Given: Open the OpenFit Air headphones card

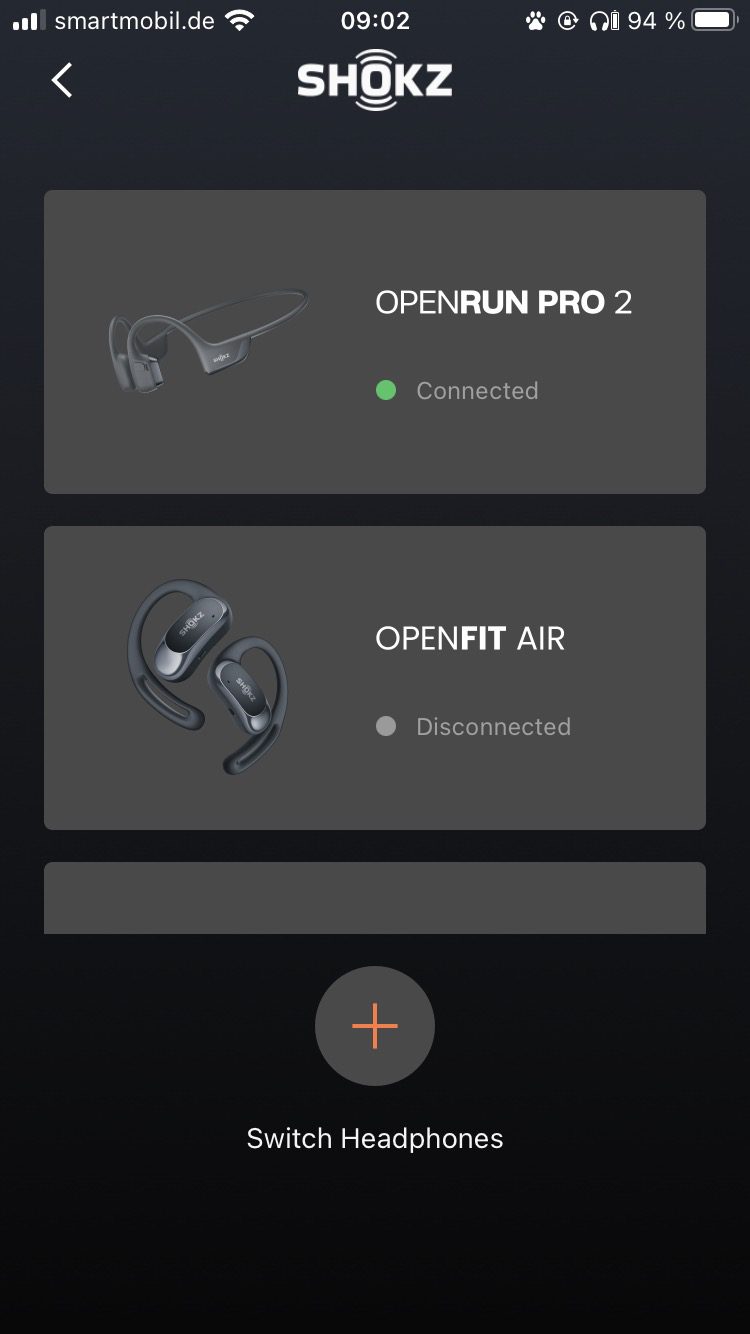Looking at the screenshot, I should tap(375, 678).
